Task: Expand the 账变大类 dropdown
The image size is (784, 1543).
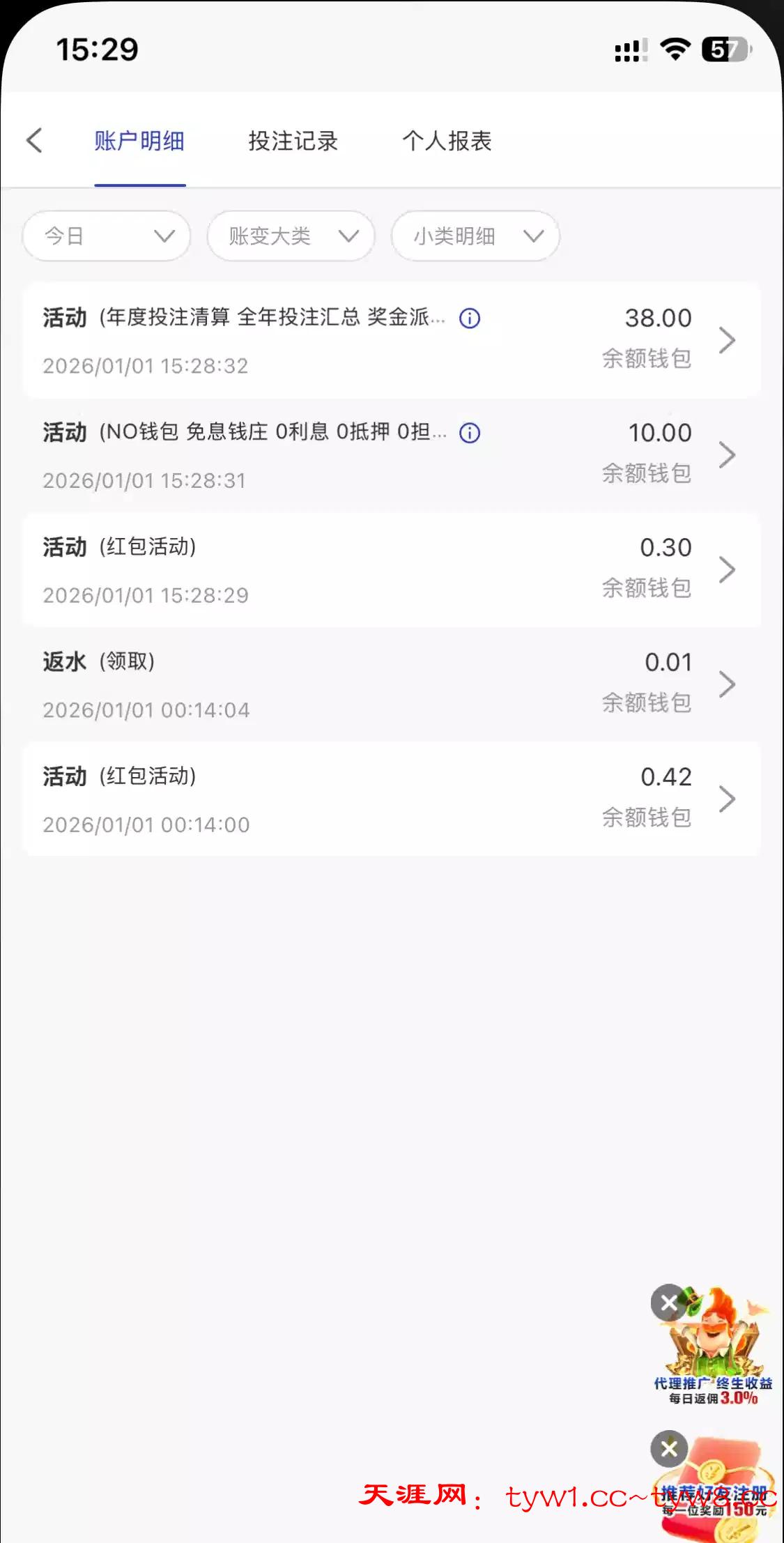Action: pos(291,236)
